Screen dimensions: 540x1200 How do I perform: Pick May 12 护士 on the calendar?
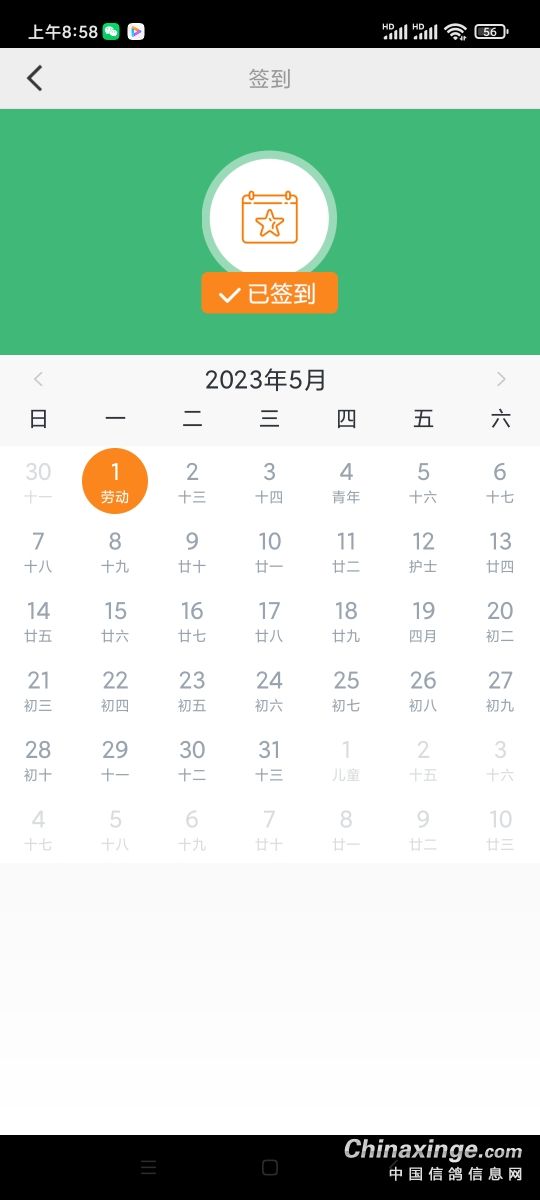[423, 551]
